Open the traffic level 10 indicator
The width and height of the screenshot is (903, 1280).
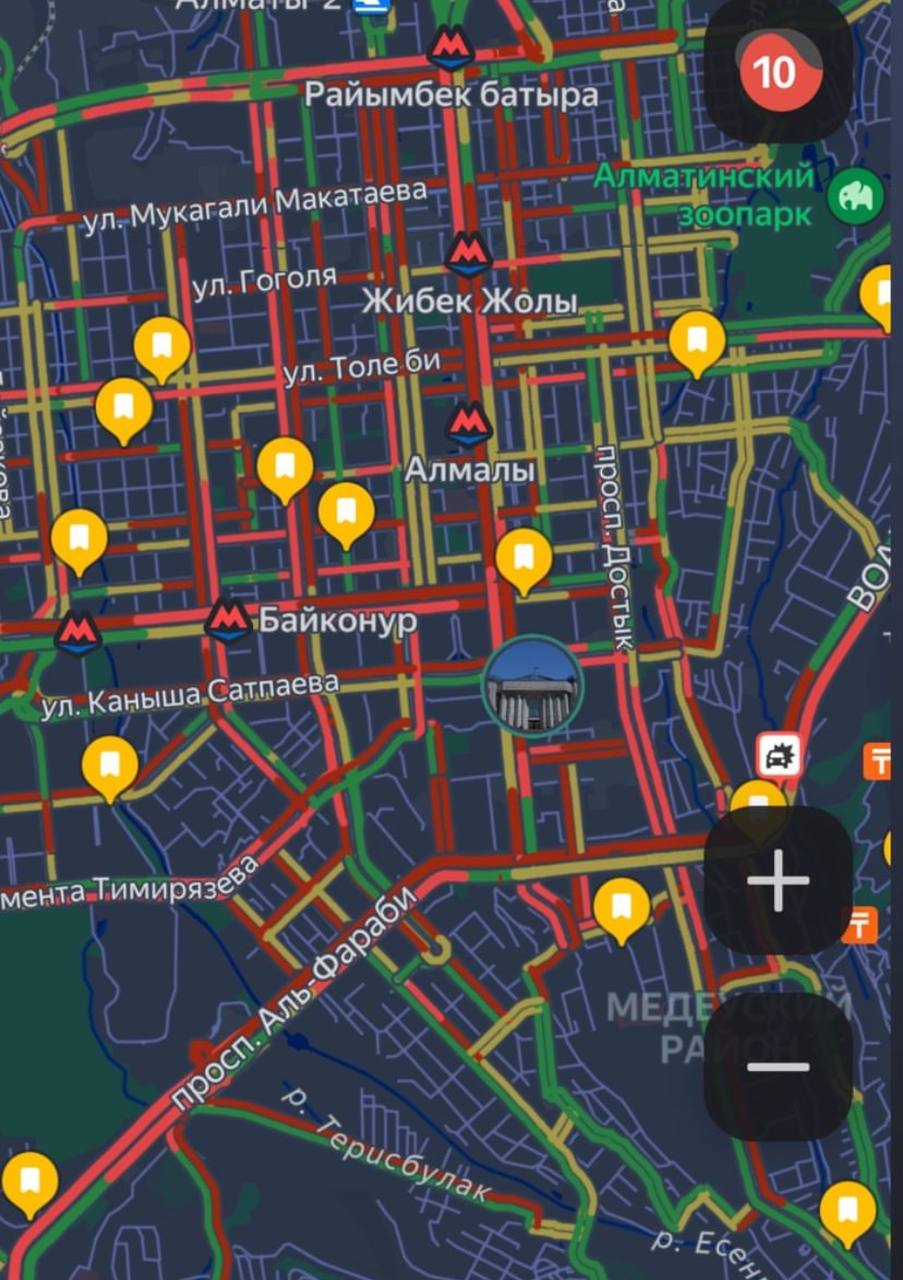[777, 71]
